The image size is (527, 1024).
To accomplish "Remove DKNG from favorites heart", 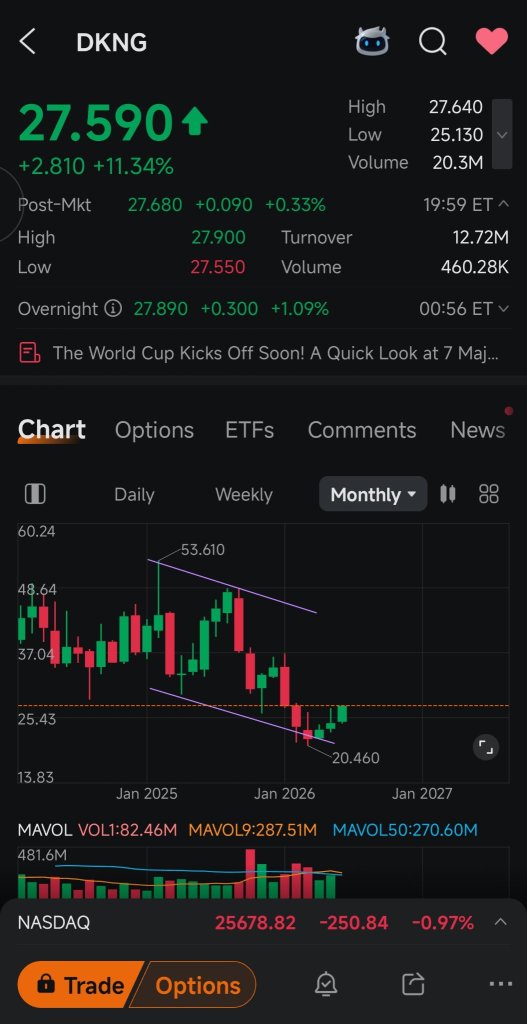I will (491, 41).
